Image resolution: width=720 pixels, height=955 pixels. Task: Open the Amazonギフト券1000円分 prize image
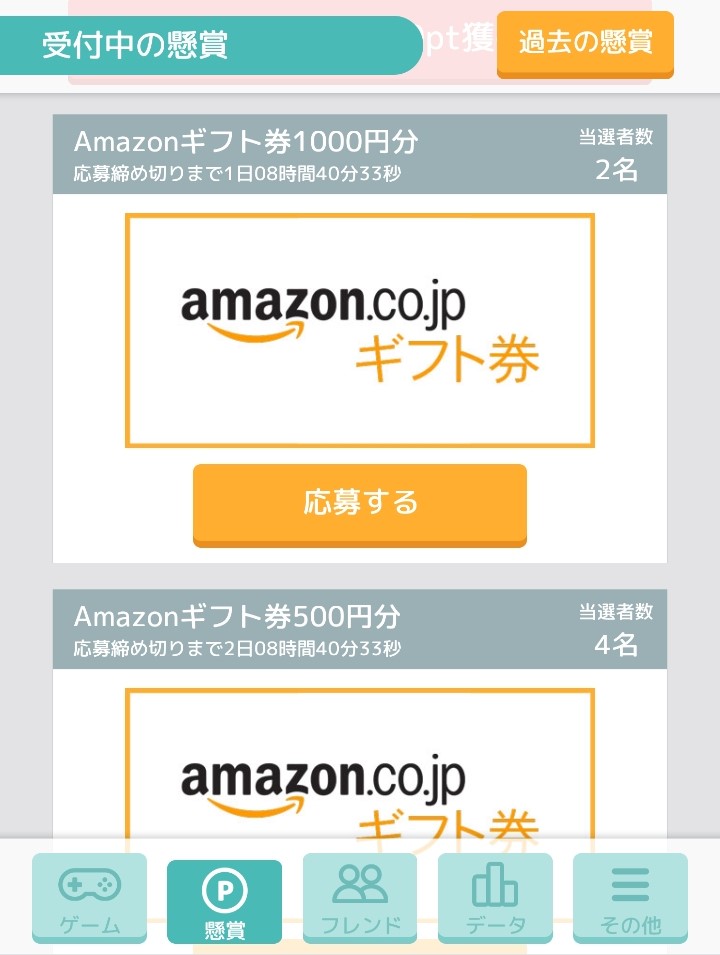(359, 330)
